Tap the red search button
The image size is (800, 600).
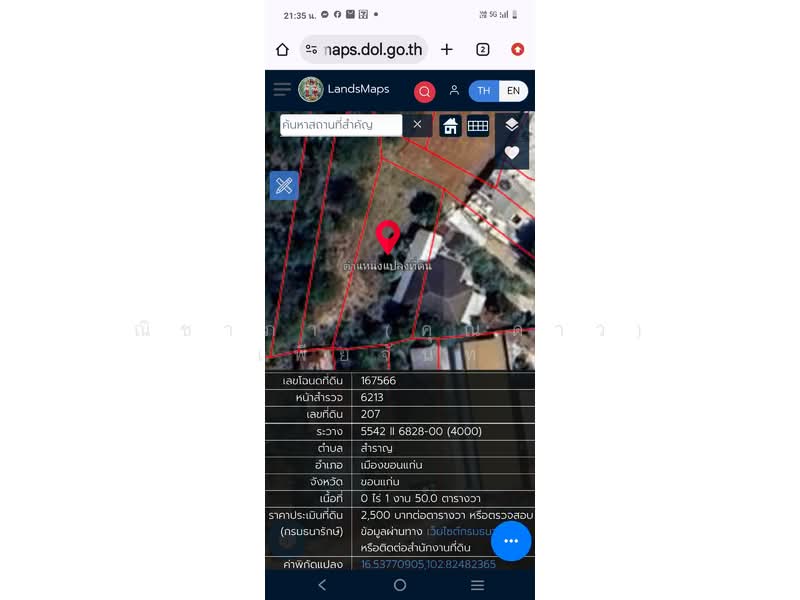pos(425,91)
